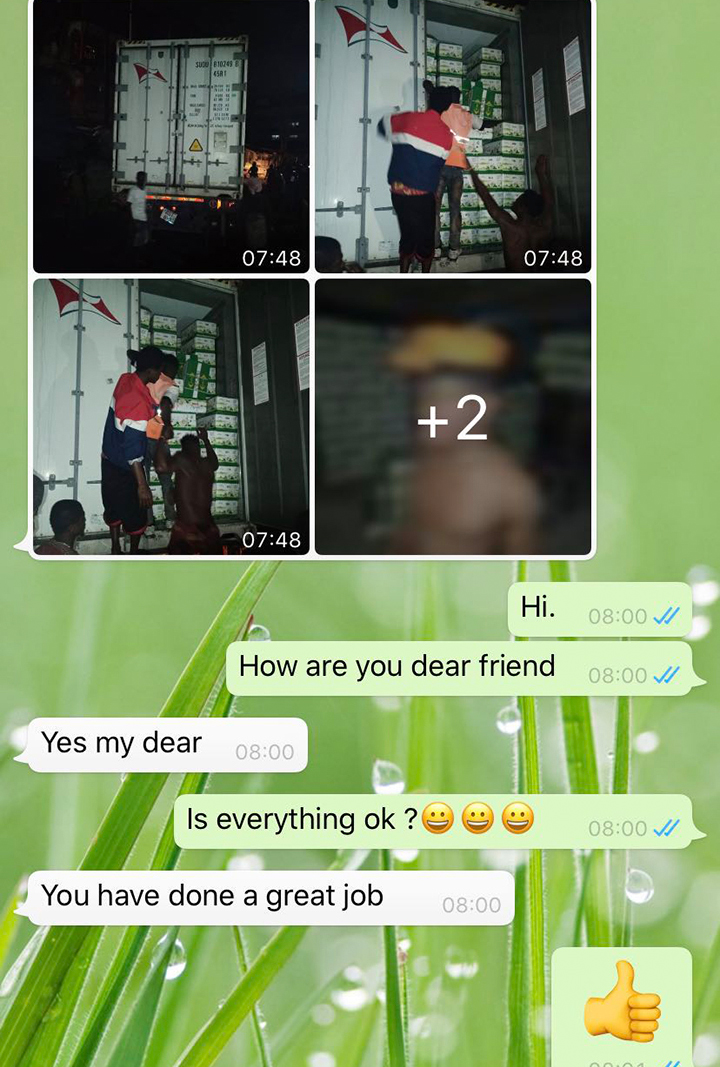Open the photo of the man kneeling beside boxes

171,416
